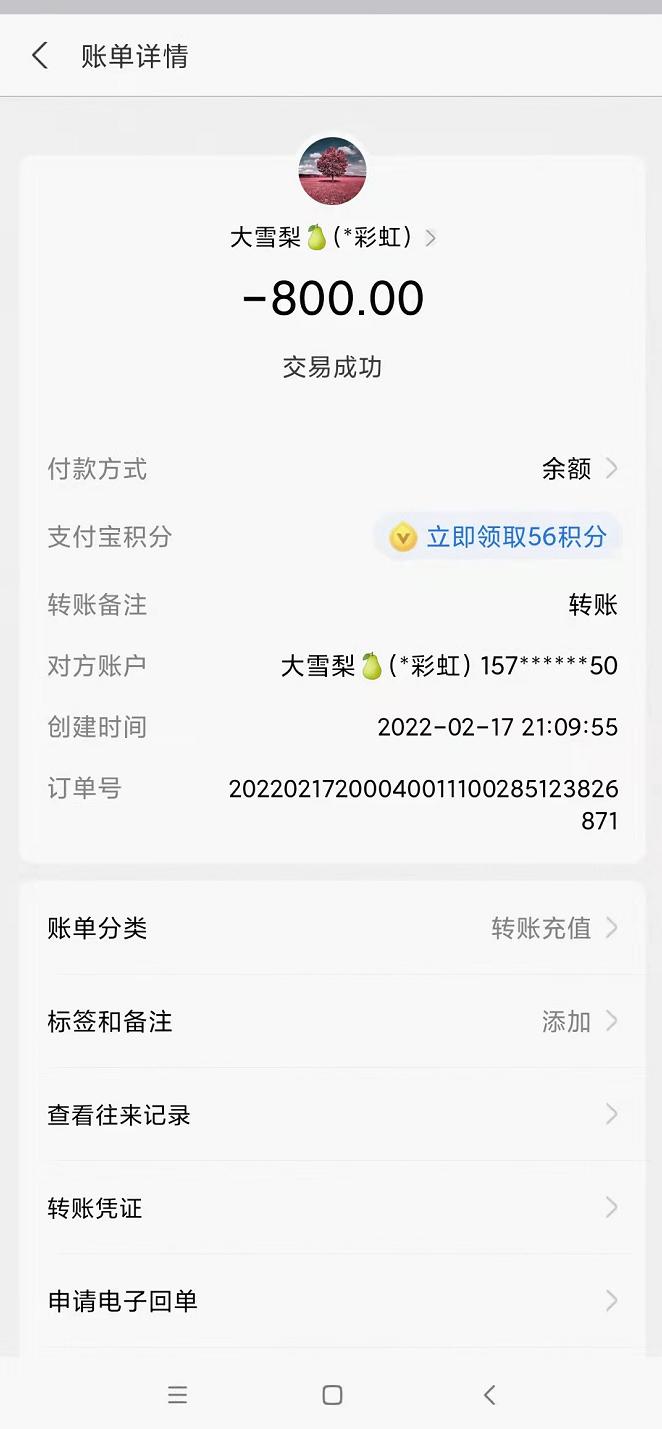Open 查看往来记录

point(332,1114)
